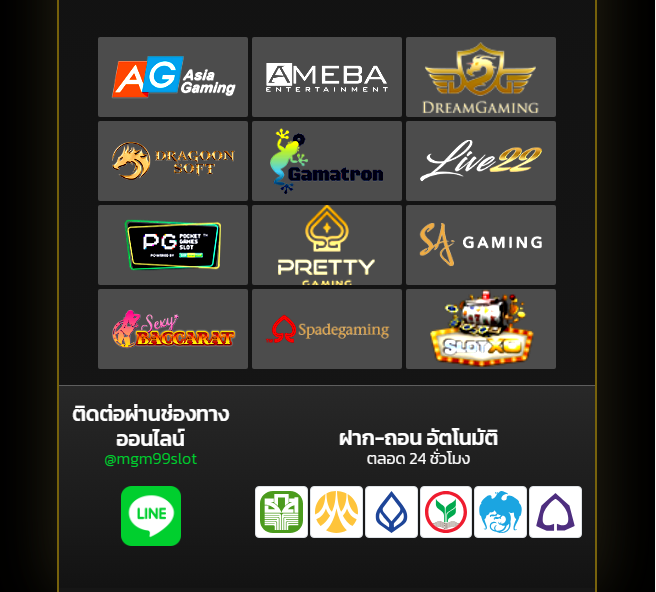
Task: Choose the Gamatron provider tile
Action: coord(327,161)
